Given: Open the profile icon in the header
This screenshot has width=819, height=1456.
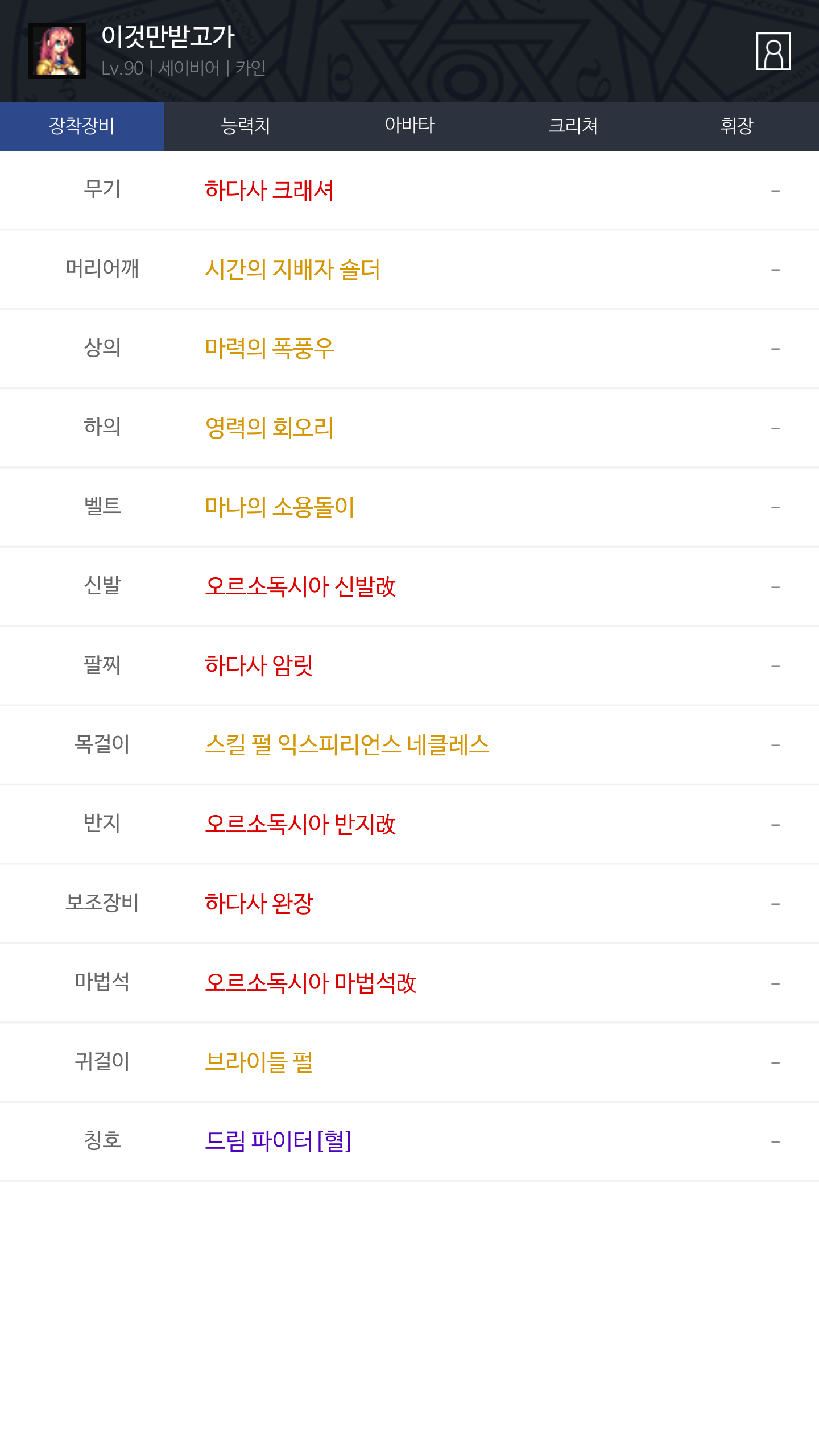Looking at the screenshot, I should click(773, 51).
